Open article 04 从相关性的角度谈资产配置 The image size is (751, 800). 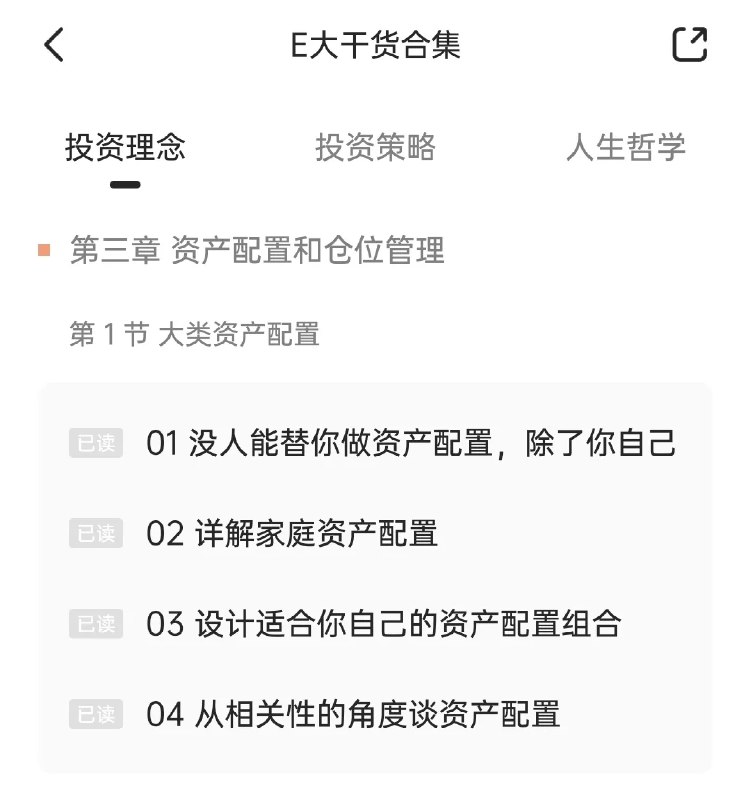(x=353, y=714)
